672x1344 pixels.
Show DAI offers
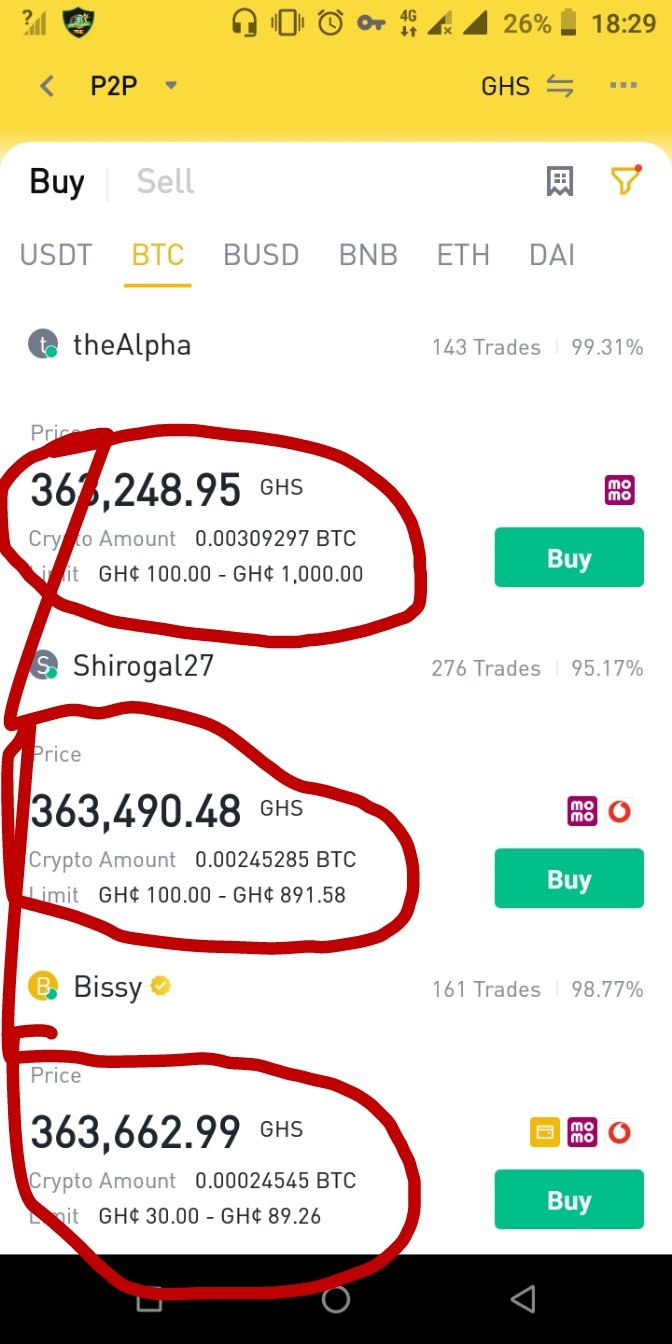[552, 255]
